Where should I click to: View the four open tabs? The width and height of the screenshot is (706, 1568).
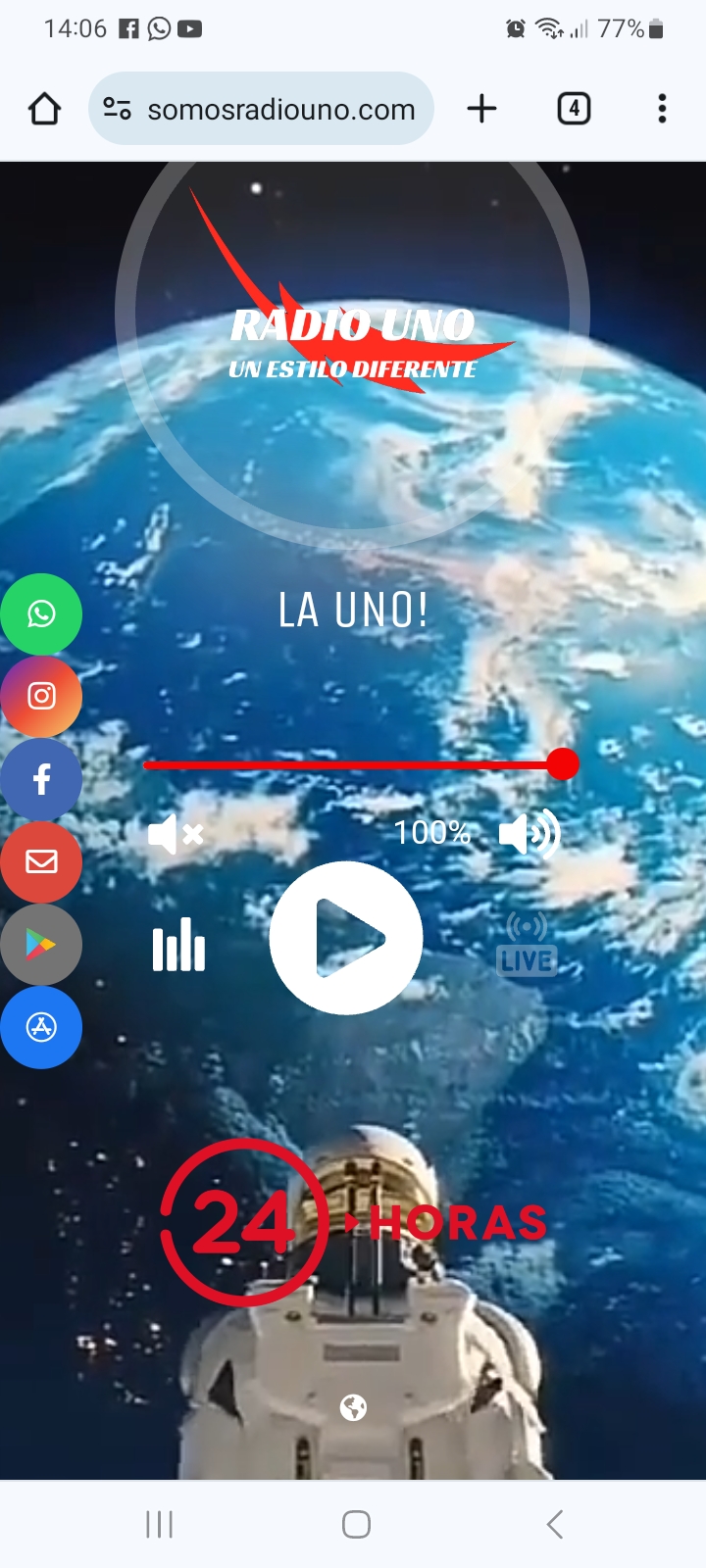click(x=574, y=109)
